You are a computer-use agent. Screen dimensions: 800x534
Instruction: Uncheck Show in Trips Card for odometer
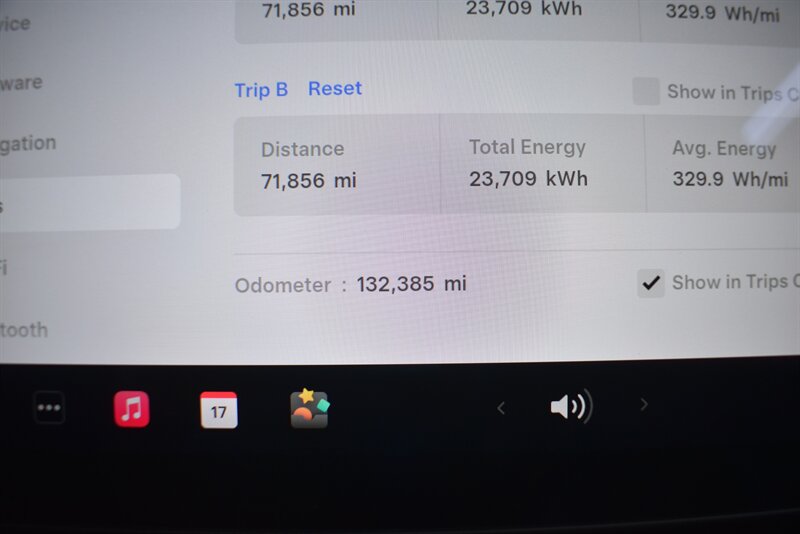point(651,283)
